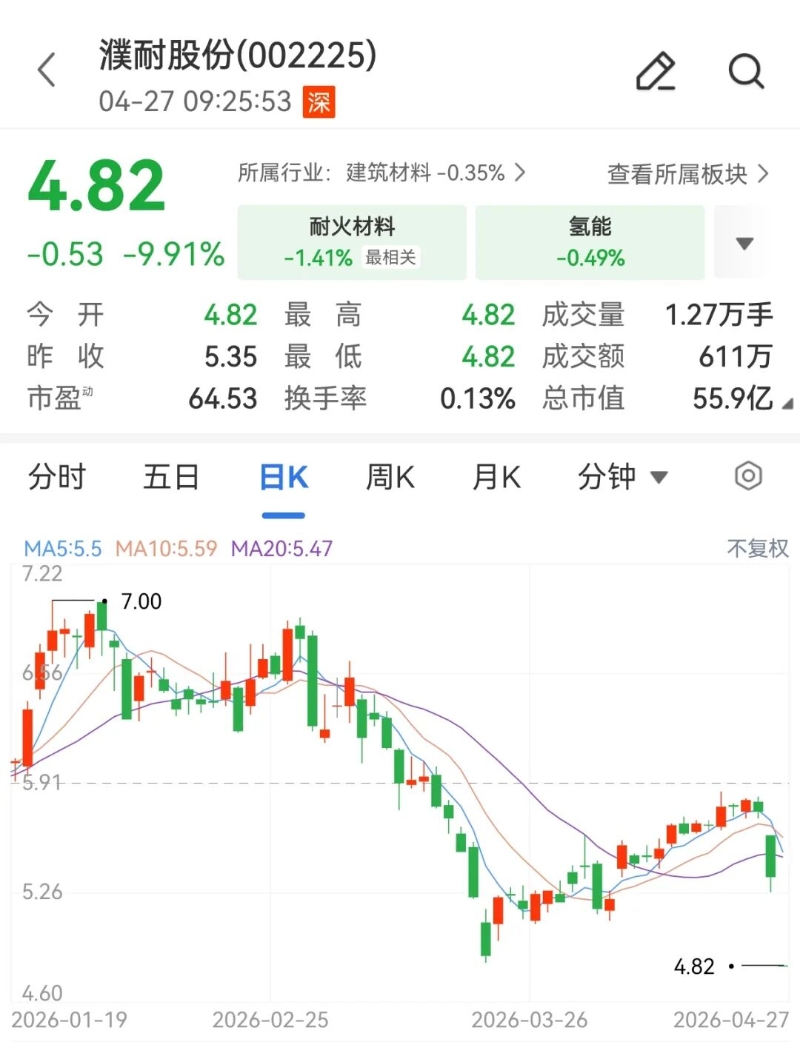This screenshot has width=800, height=1042.
Task: Open the 耐火材料 sector chip
Action: tap(352, 242)
